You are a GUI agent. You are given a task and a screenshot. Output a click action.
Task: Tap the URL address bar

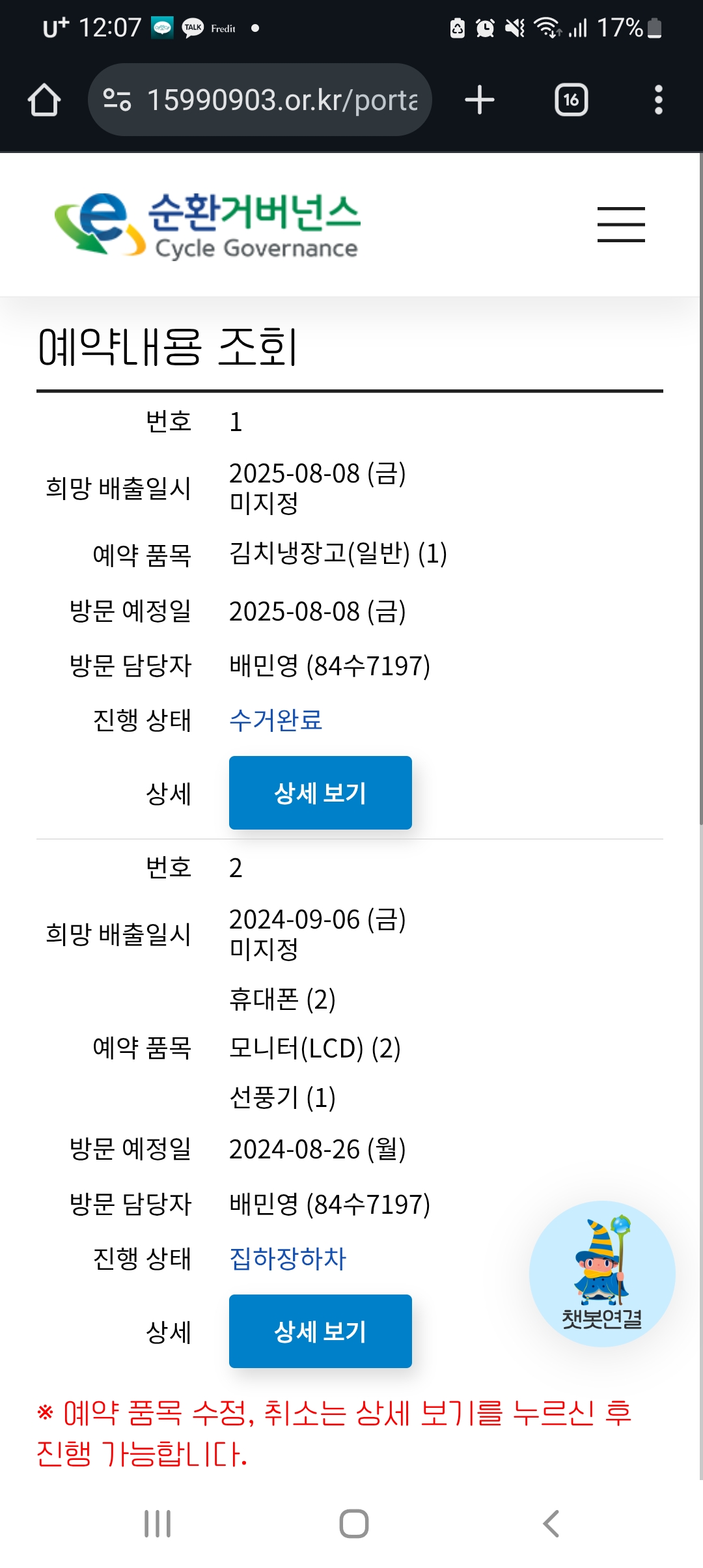click(x=260, y=100)
